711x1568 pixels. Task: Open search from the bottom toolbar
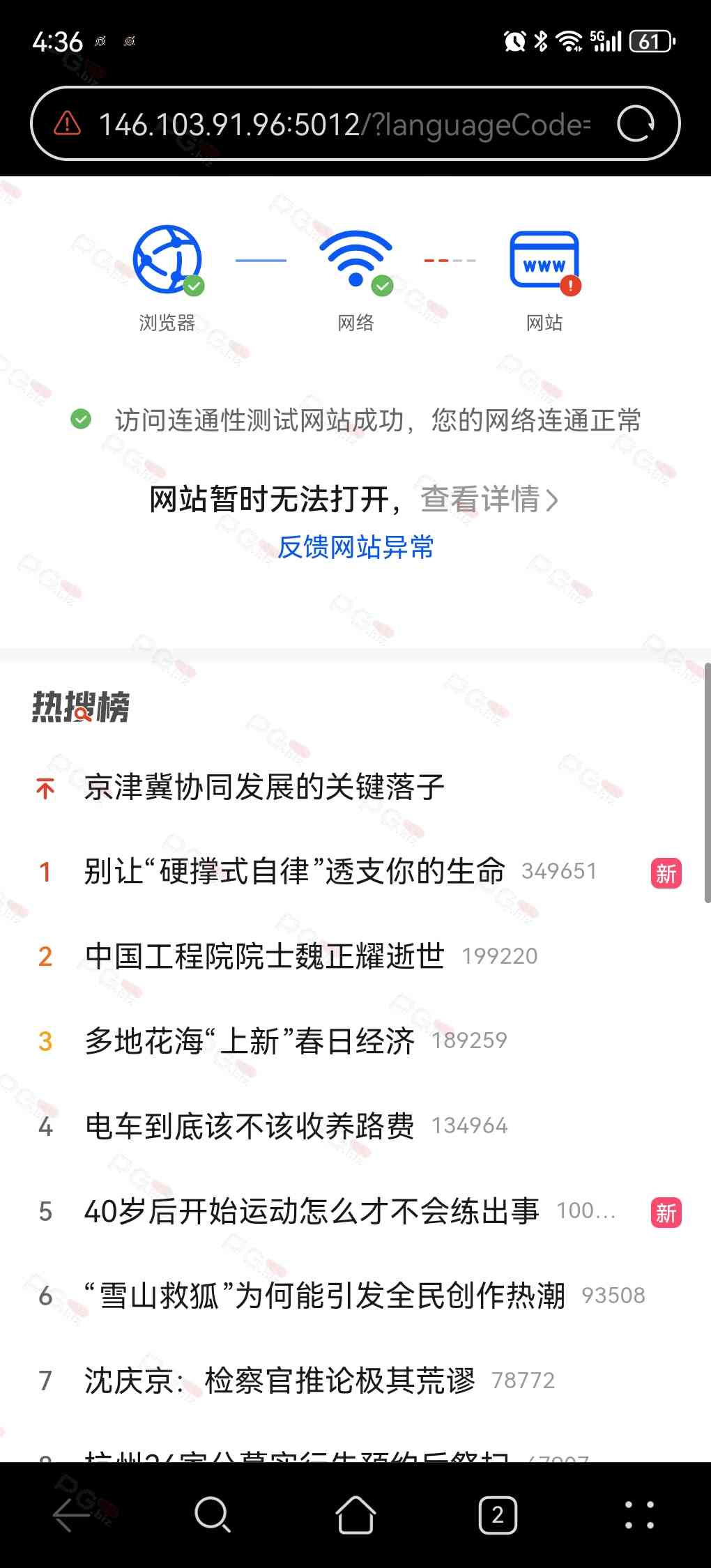(213, 1514)
